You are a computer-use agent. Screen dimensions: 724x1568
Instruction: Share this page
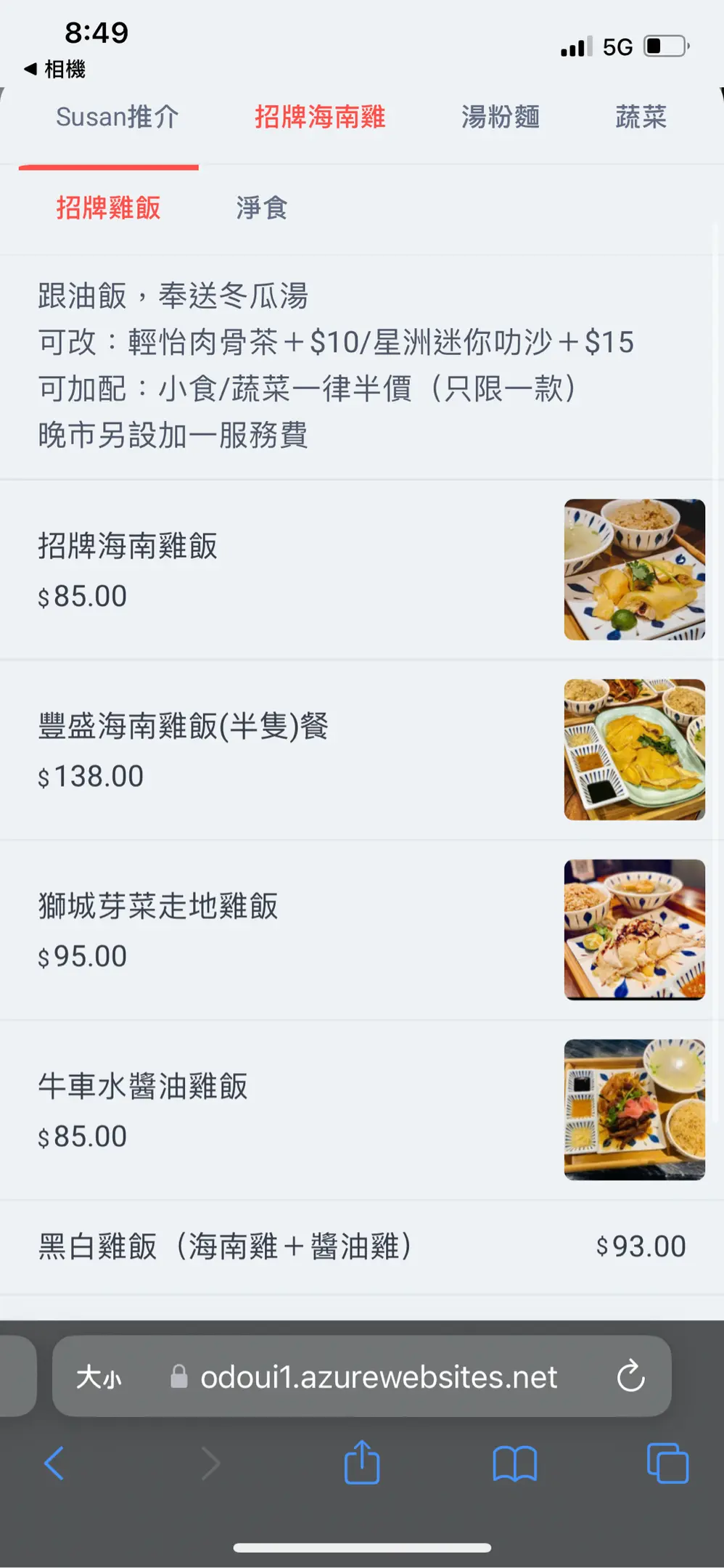pos(361,1463)
